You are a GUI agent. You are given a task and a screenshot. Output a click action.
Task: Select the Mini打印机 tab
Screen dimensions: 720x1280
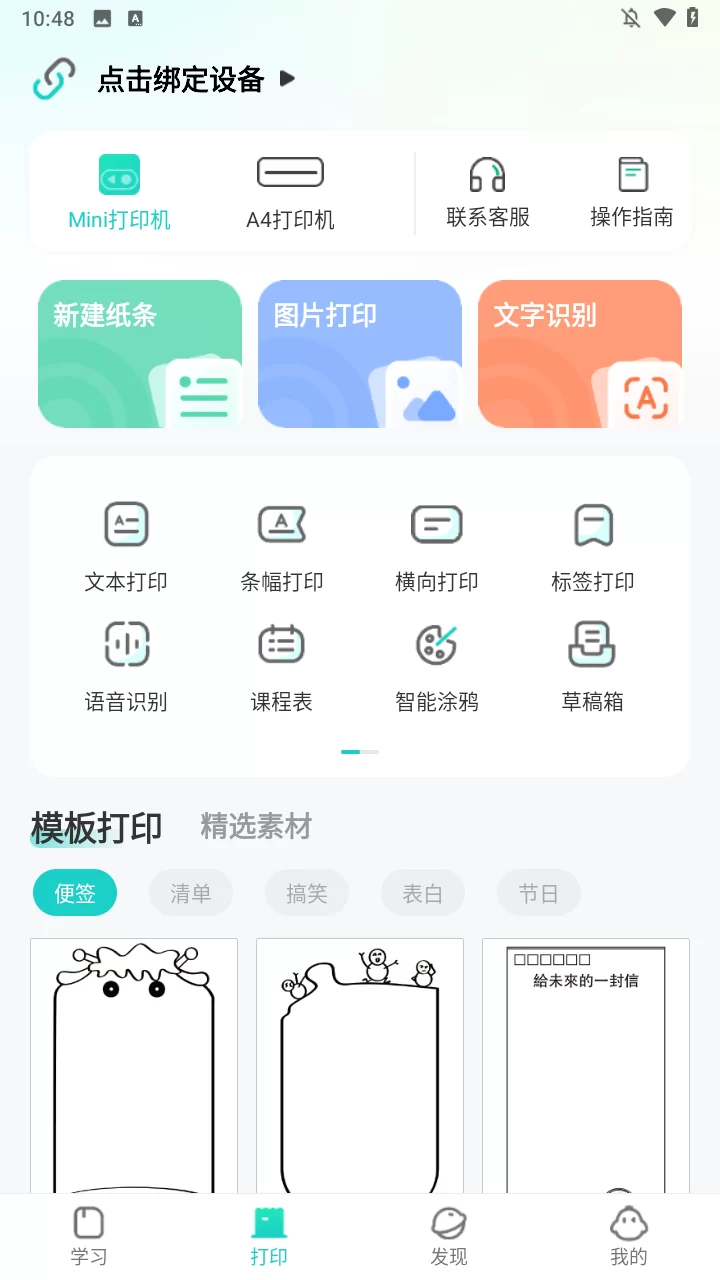(119, 188)
